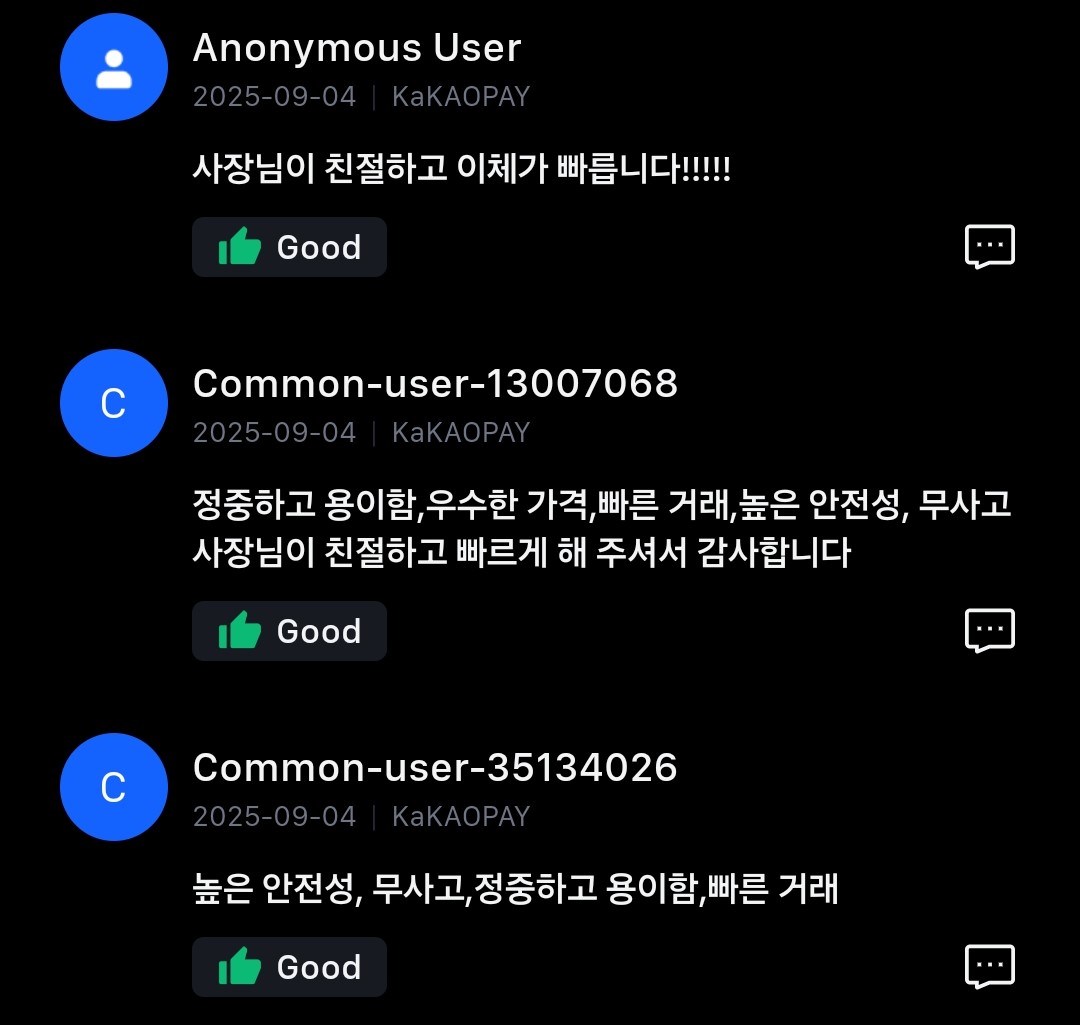Screen dimensions: 1080x1025
Task: Tap the Good tag on Common-user-35134026's review
Action: pos(289,967)
